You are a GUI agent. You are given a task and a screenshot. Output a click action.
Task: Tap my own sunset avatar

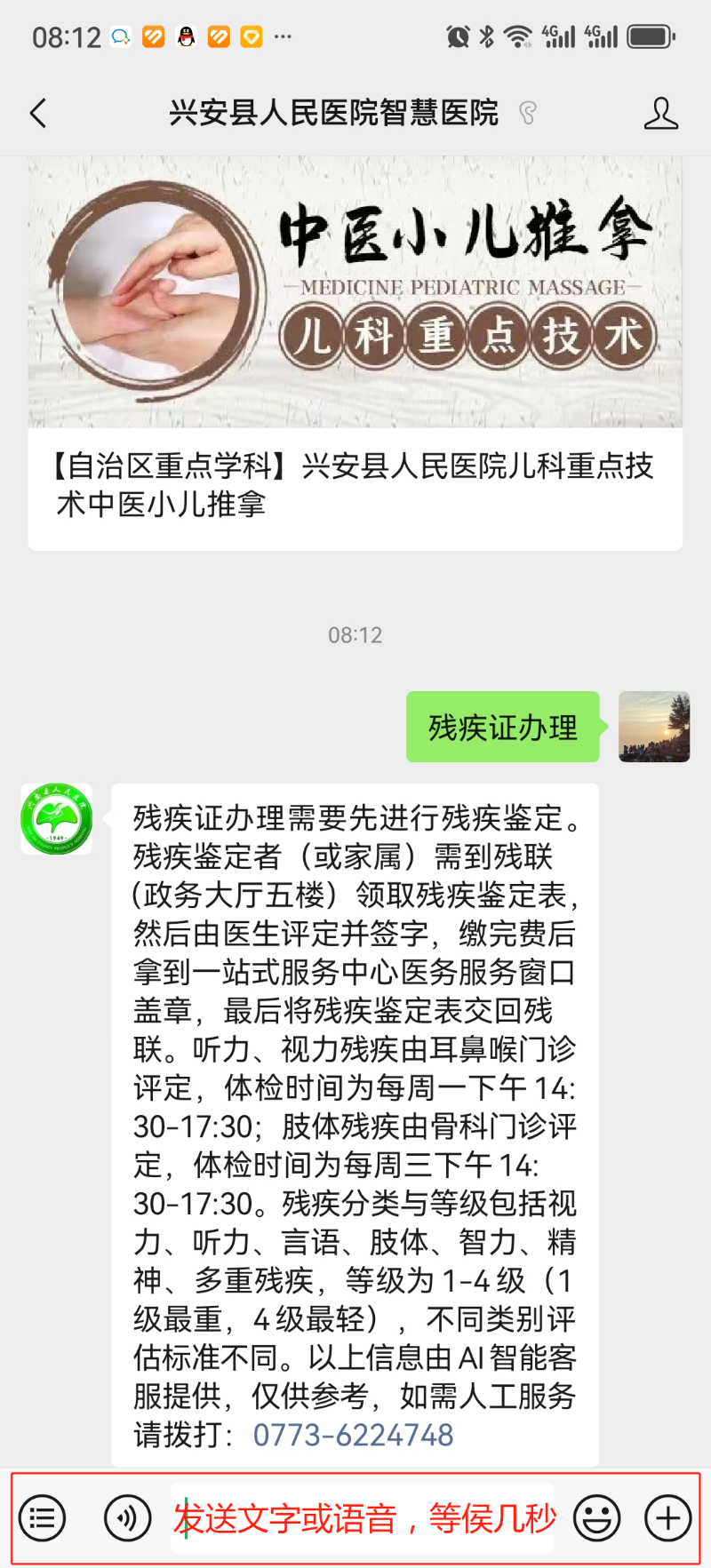pyautogui.click(x=654, y=727)
